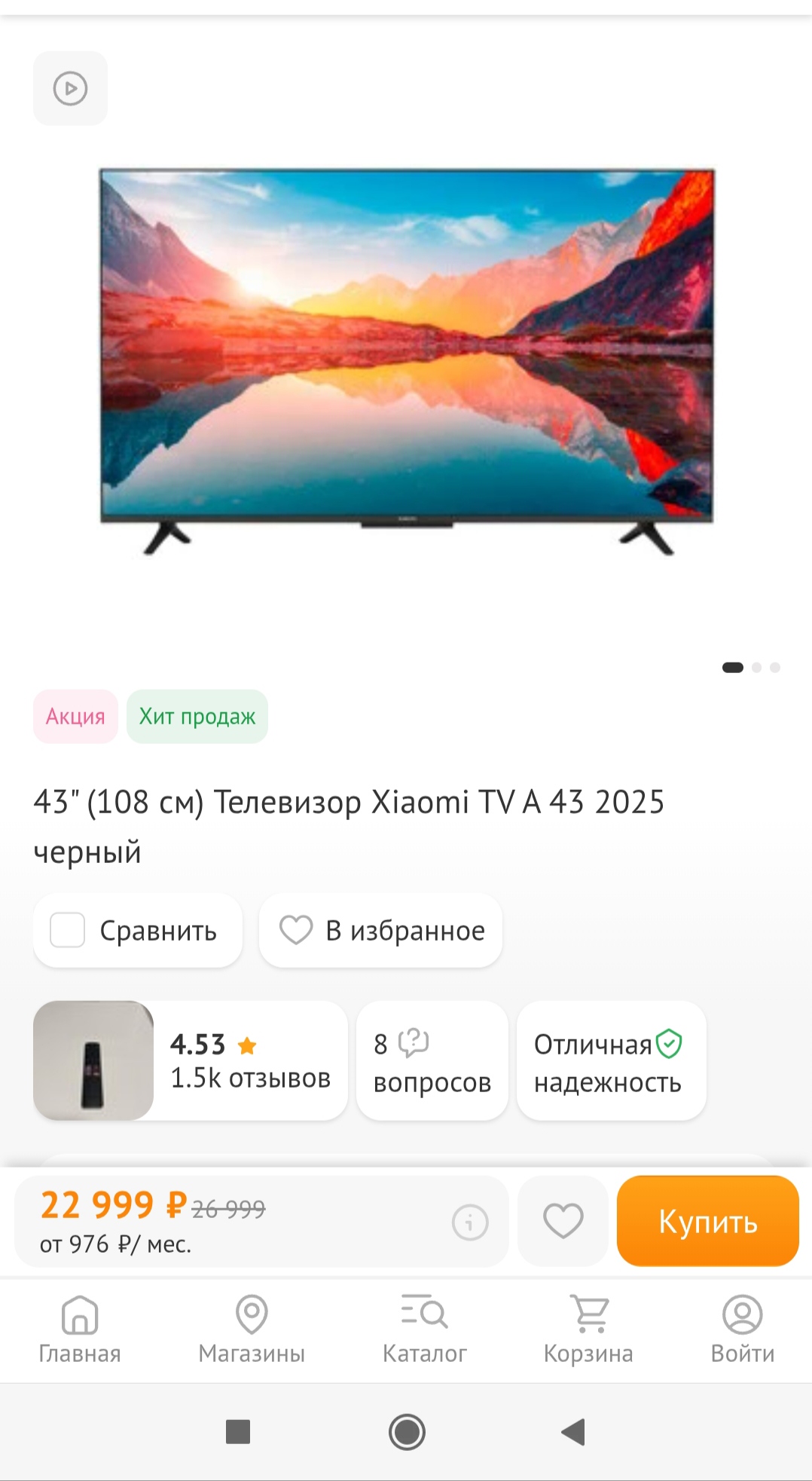Open the Хит продаж badge
Screen dimensions: 812x1481
pyautogui.click(x=197, y=716)
